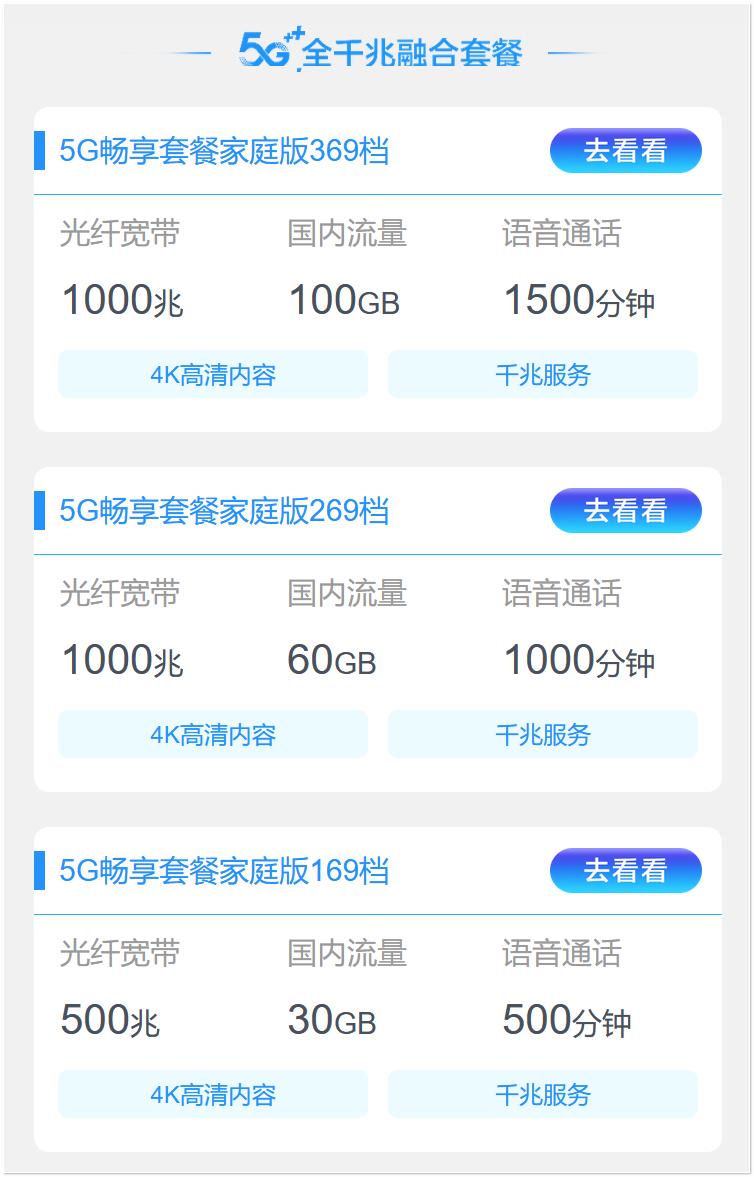Select the 光纤宽带 label in the 369档 card
This screenshot has width=754, height=1177.
(119, 234)
